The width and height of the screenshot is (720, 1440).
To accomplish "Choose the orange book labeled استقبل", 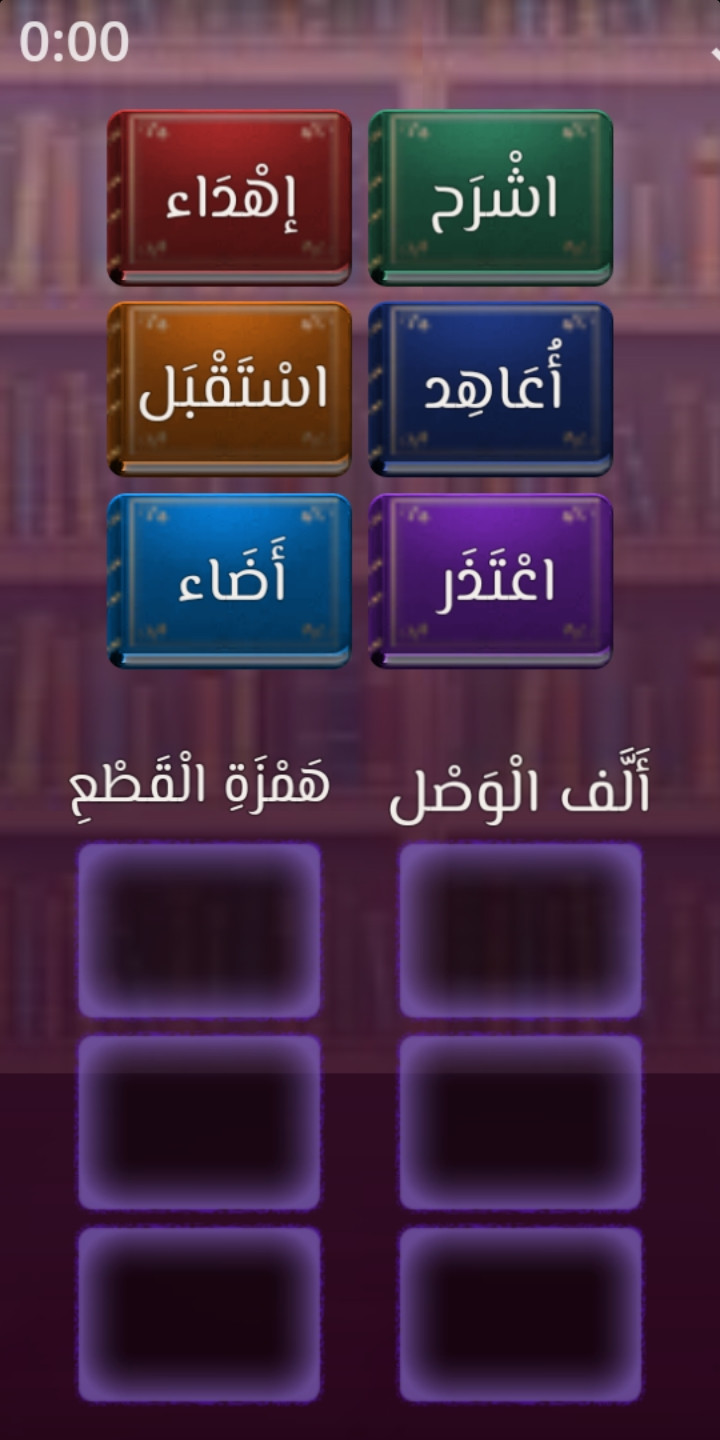I will (230, 389).
